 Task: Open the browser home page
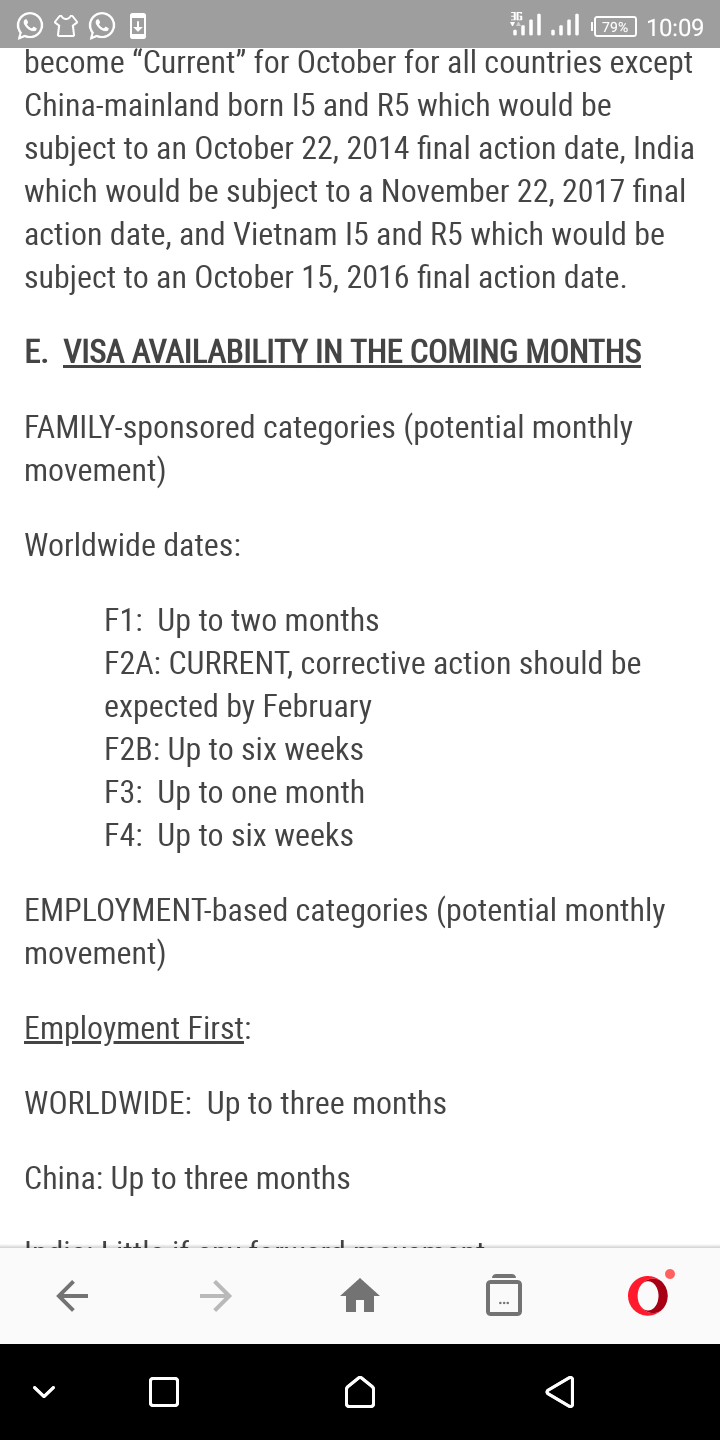point(360,1297)
